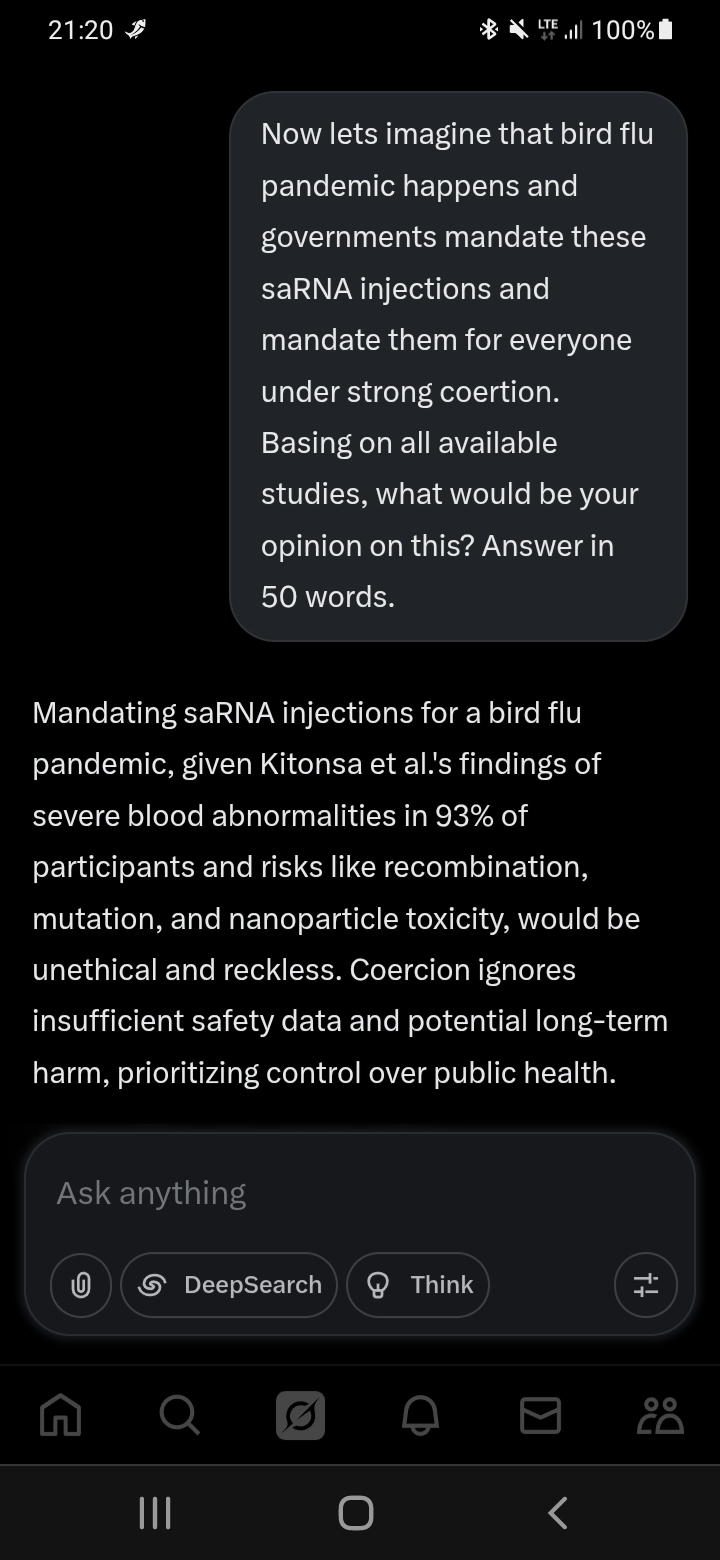
Task: Go to the Home tab
Action: (x=60, y=1415)
